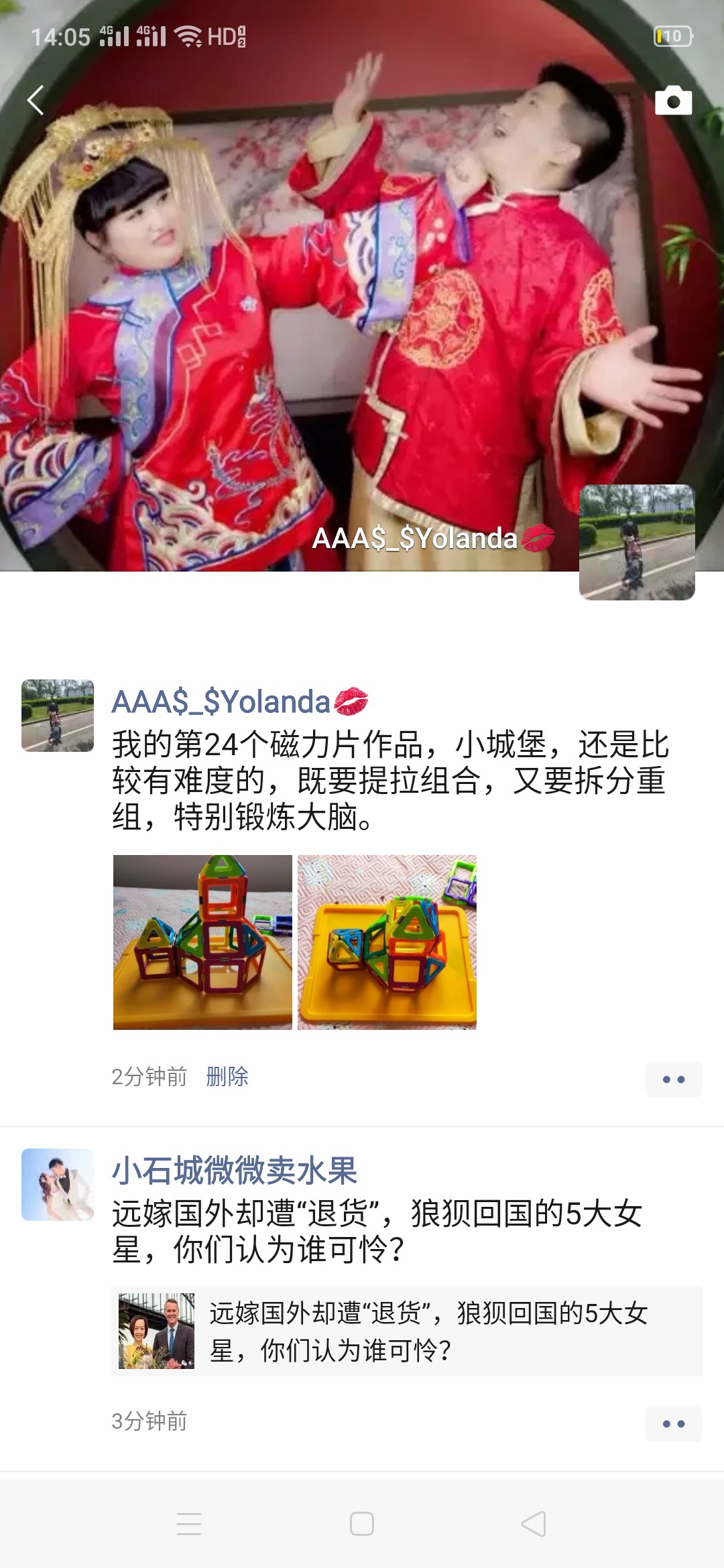Open 小石城微微卖水果's profile name link
This screenshot has width=724, height=1568.
tap(234, 1171)
